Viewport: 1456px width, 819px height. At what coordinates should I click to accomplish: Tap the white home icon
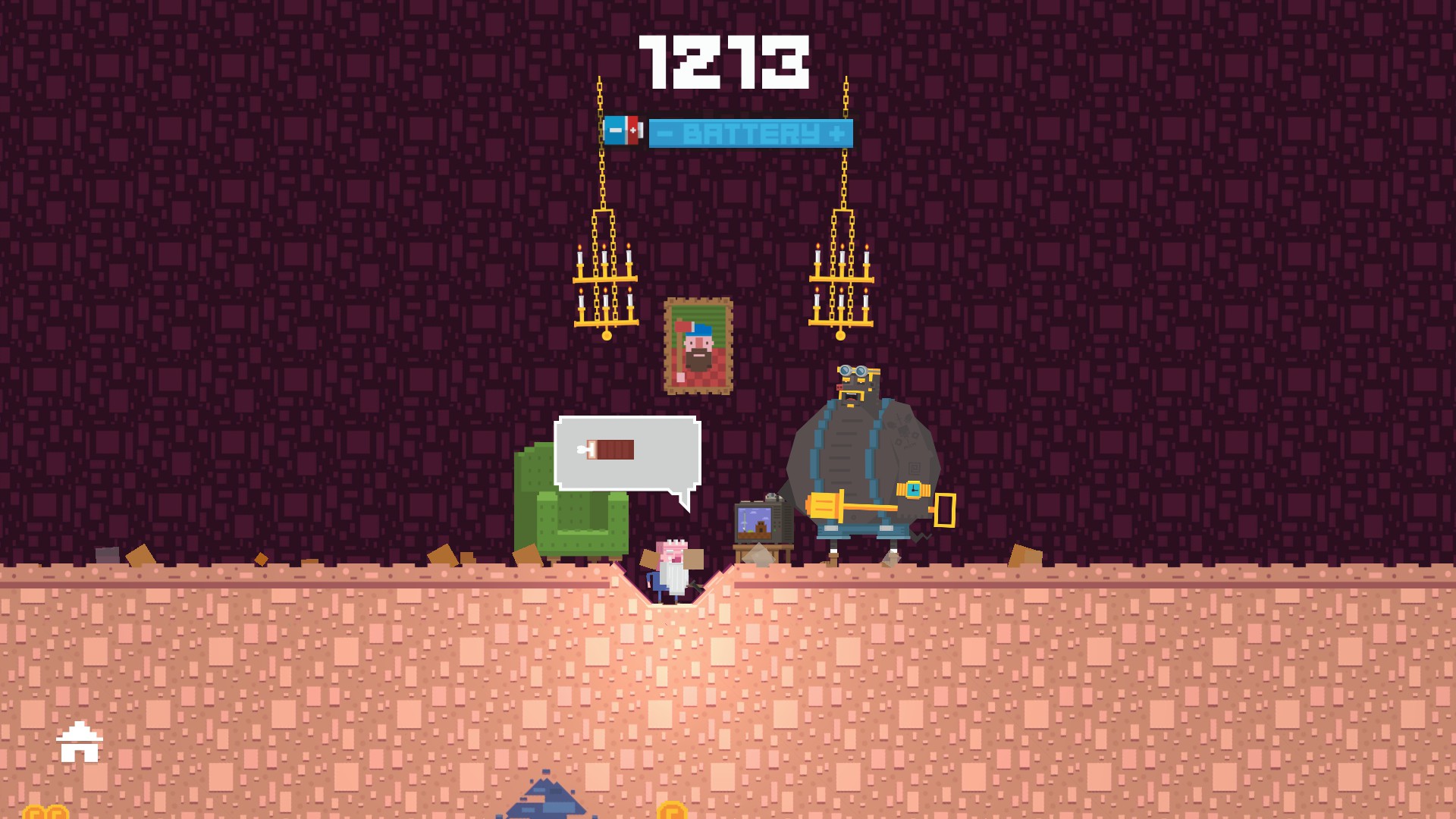pyautogui.click(x=80, y=742)
